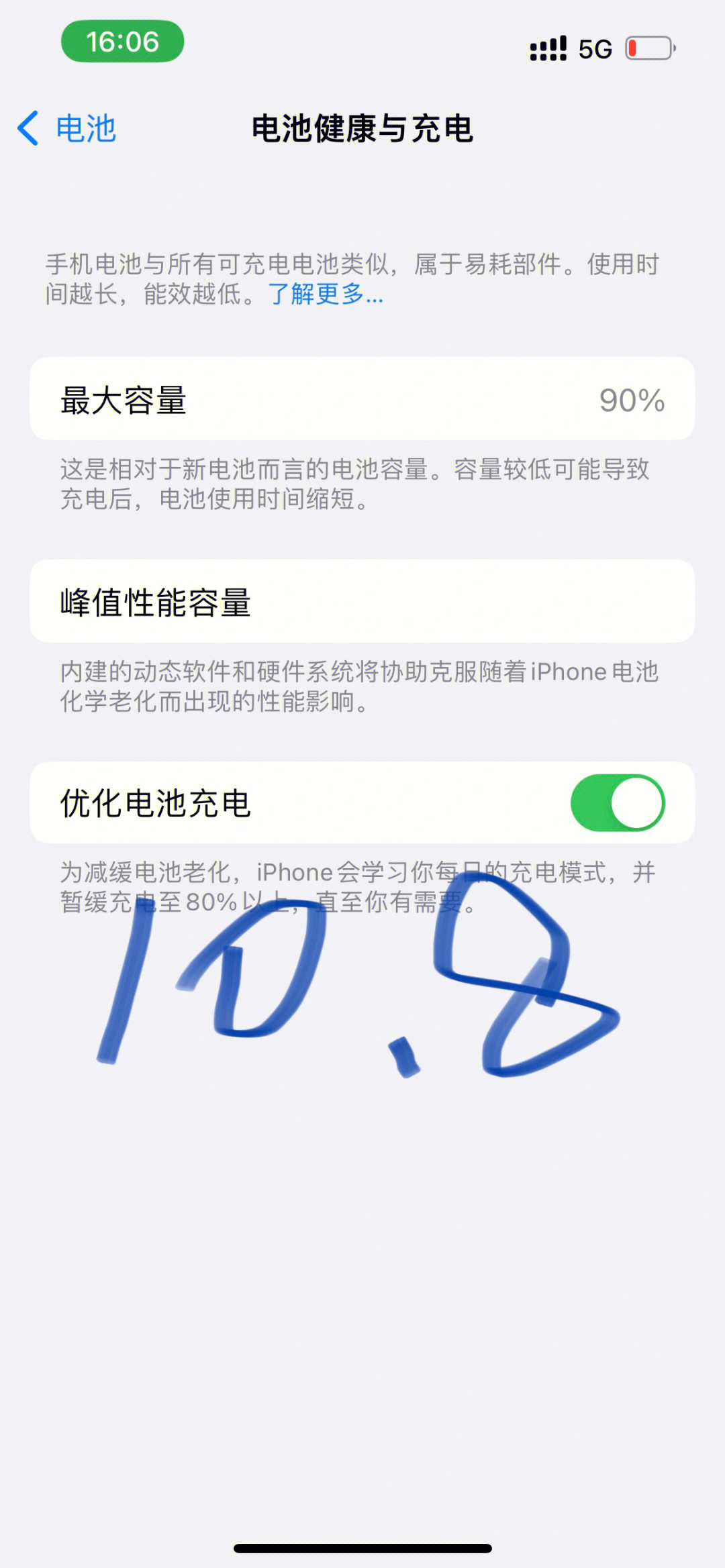Turn off 优化电池充电 switch
The image size is (725, 1568).
[617, 802]
